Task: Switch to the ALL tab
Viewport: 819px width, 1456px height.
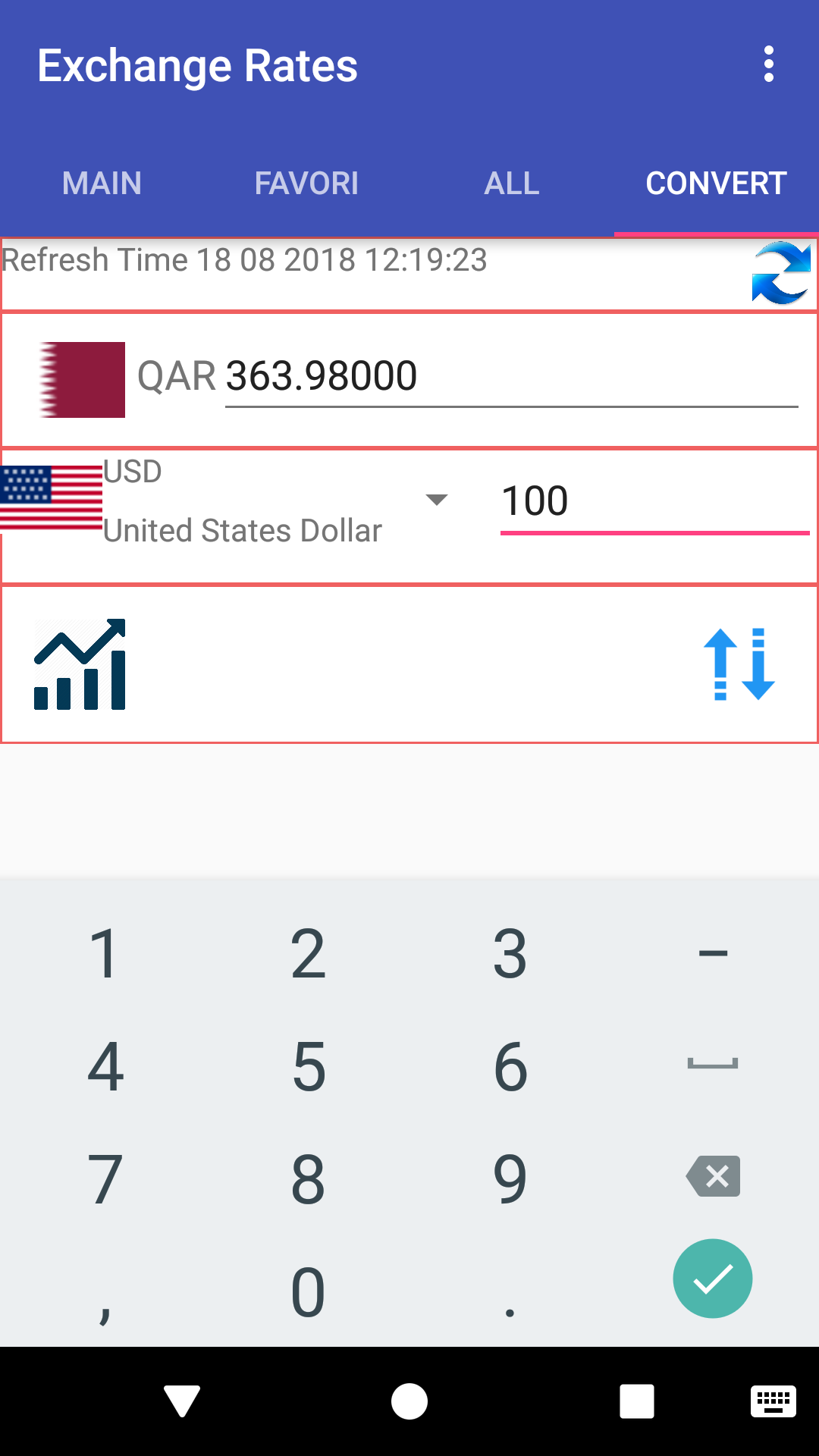Action: [x=512, y=184]
